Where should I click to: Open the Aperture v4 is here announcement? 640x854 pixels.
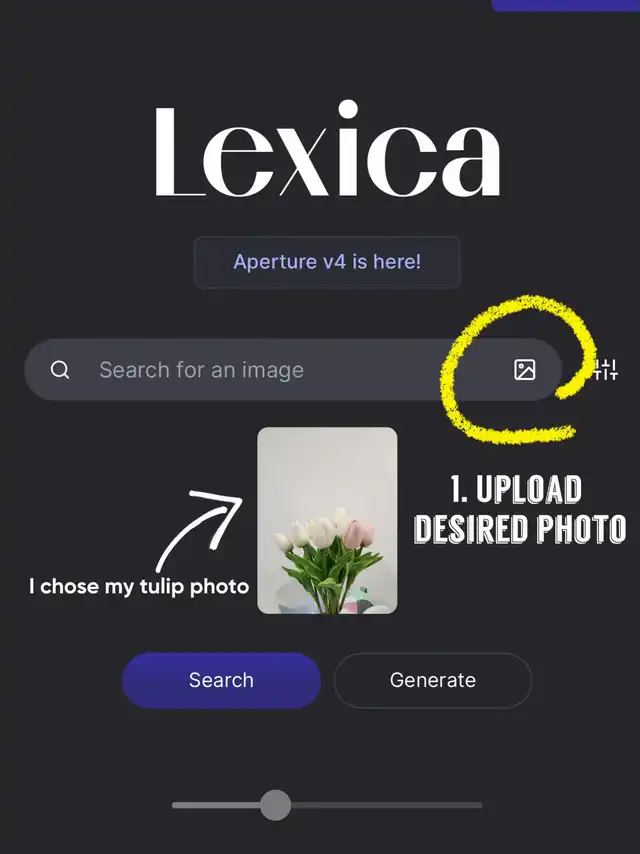point(327,262)
